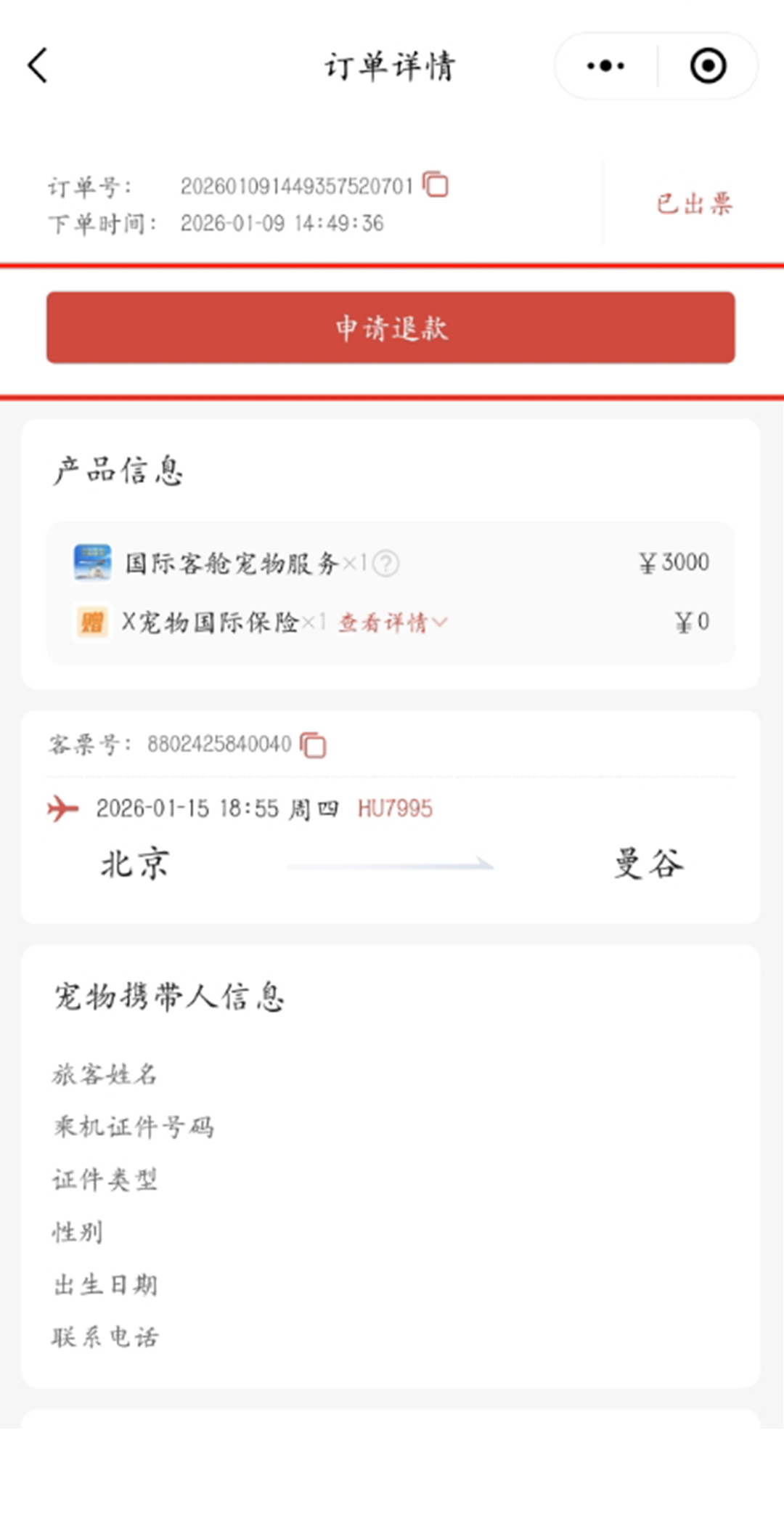Viewport: 784px width, 1513px height.
Task: Tap 申请退款 to request a refund
Action: click(391, 328)
